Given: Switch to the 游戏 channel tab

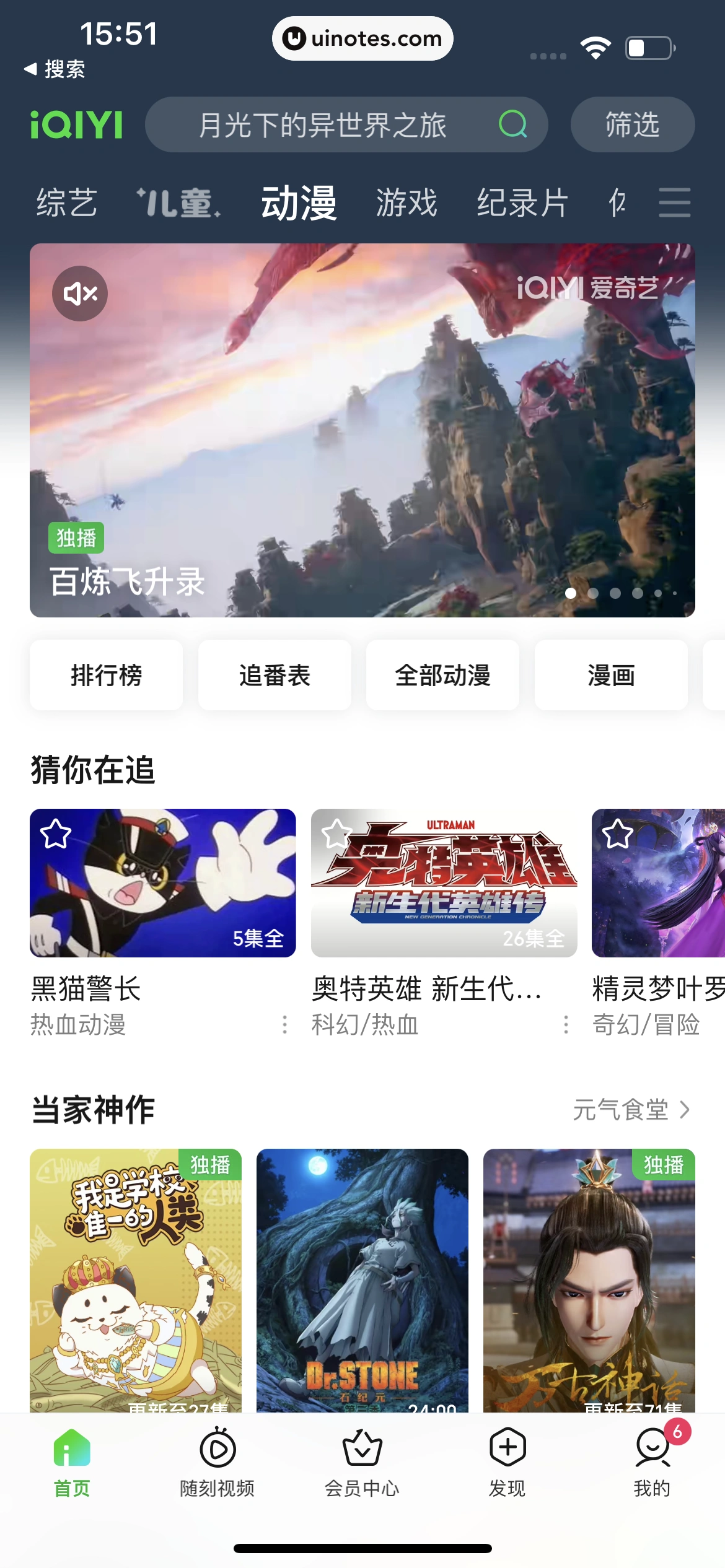Looking at the screenshot, I should tap(406, 203).
